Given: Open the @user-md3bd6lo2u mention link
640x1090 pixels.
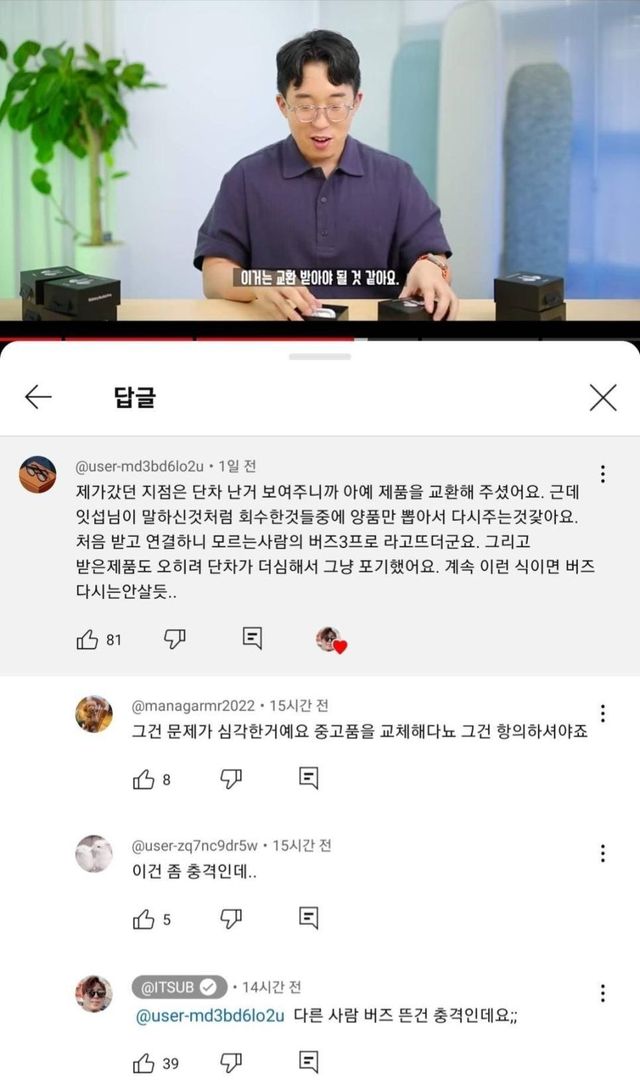Looking at the screenshot, I should coord(211,1016).
